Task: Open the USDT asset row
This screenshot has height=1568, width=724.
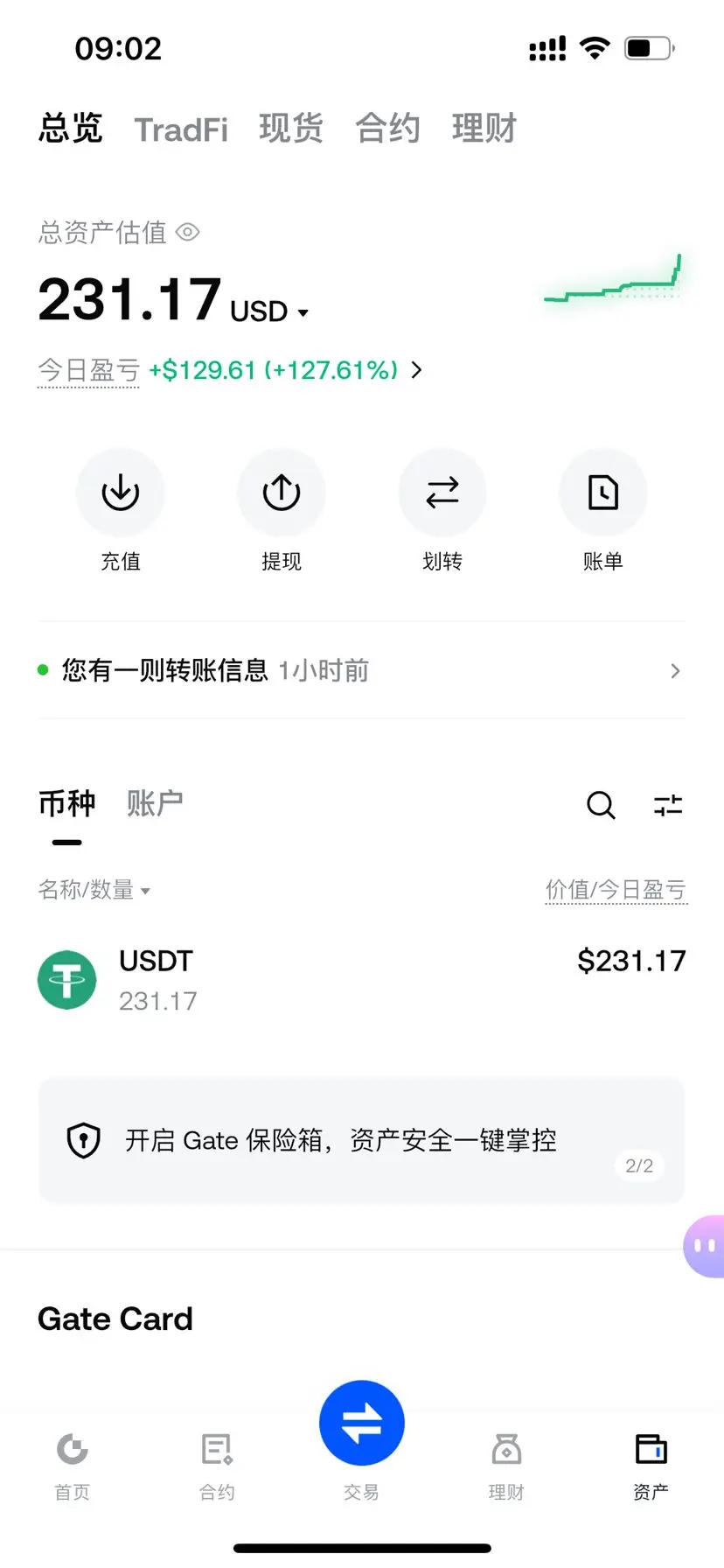Action: [361, 980]
